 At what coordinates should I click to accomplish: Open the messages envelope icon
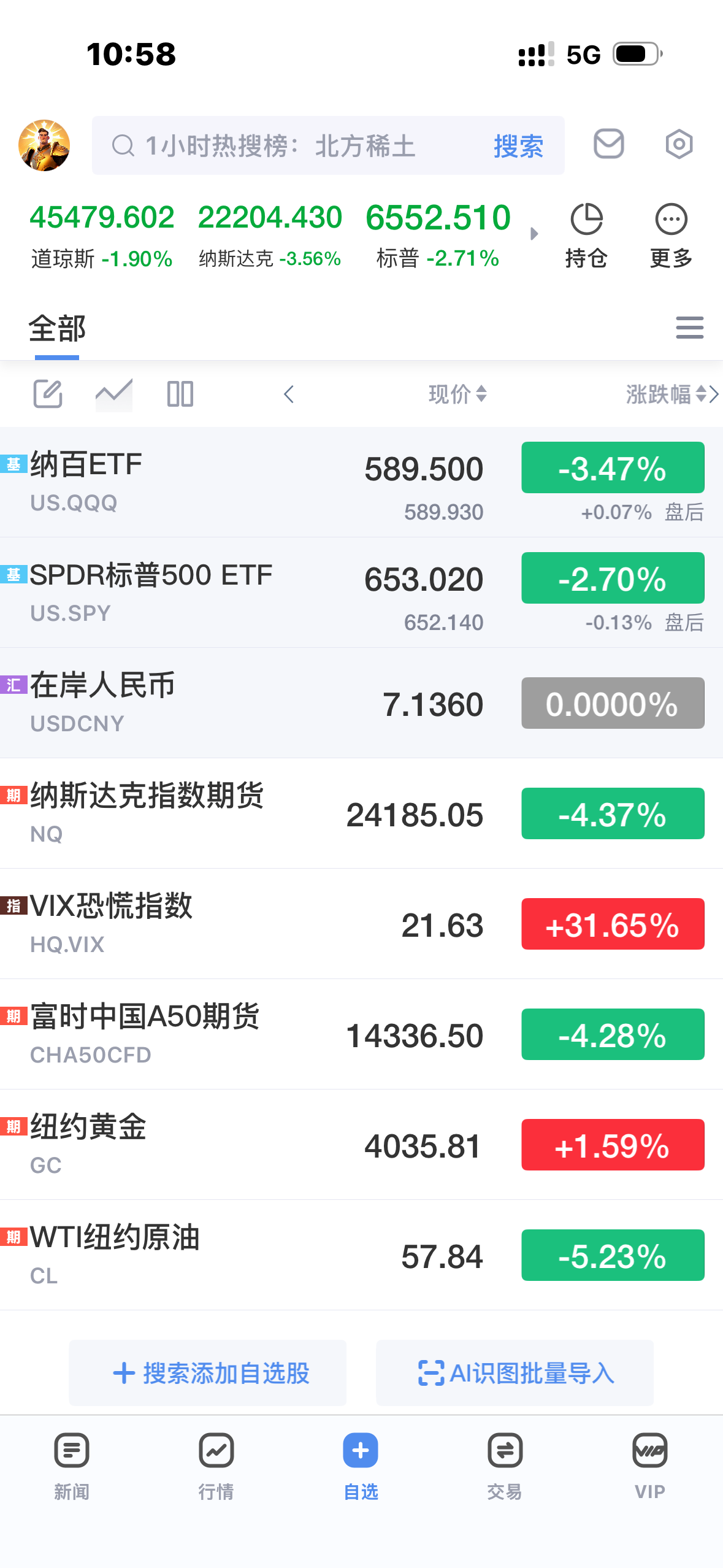pos(608,144)
